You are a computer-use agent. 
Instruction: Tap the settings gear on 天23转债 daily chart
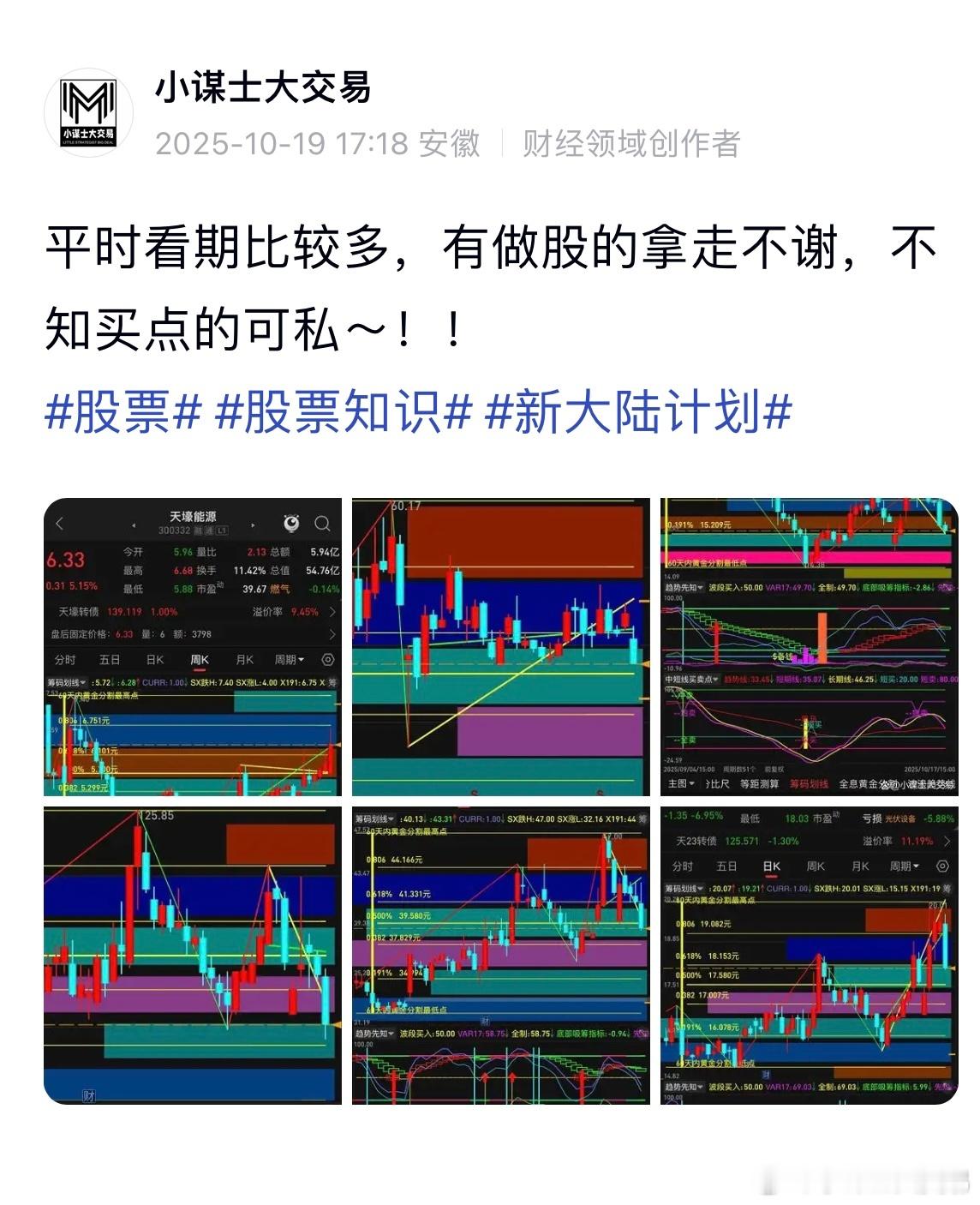(x=941, y=866)
